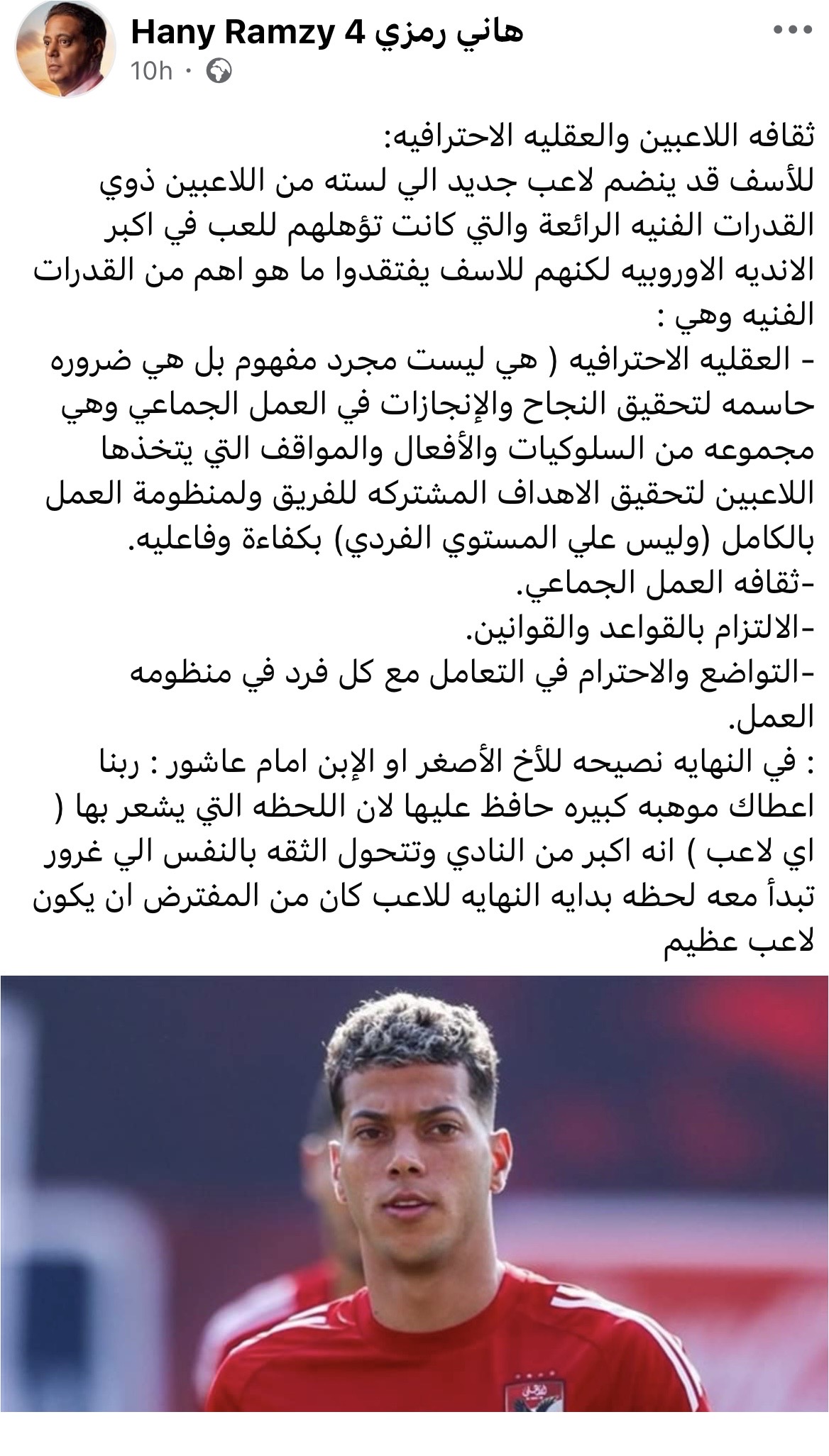Tap the 10h timestamp of the post
The width and height of the screenshot is (829, 1456).
coord(151,72)
